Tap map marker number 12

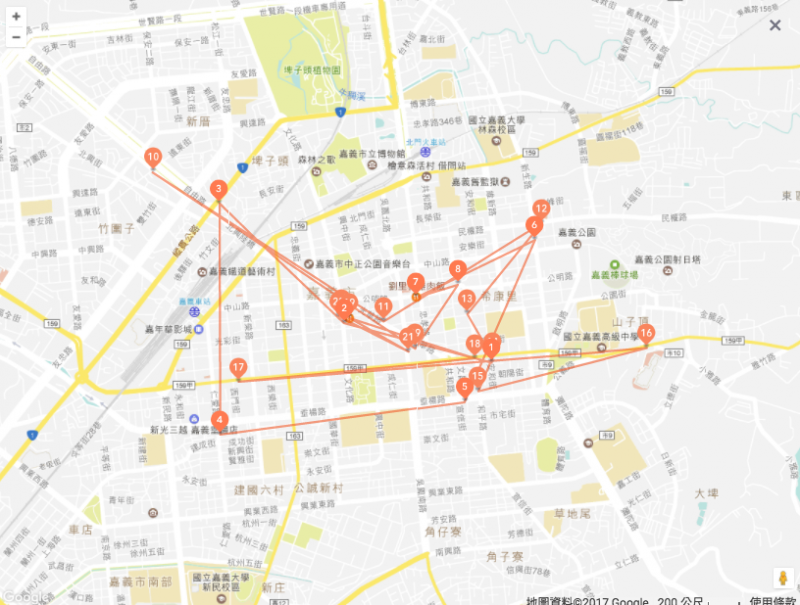(x=542, y=209)
